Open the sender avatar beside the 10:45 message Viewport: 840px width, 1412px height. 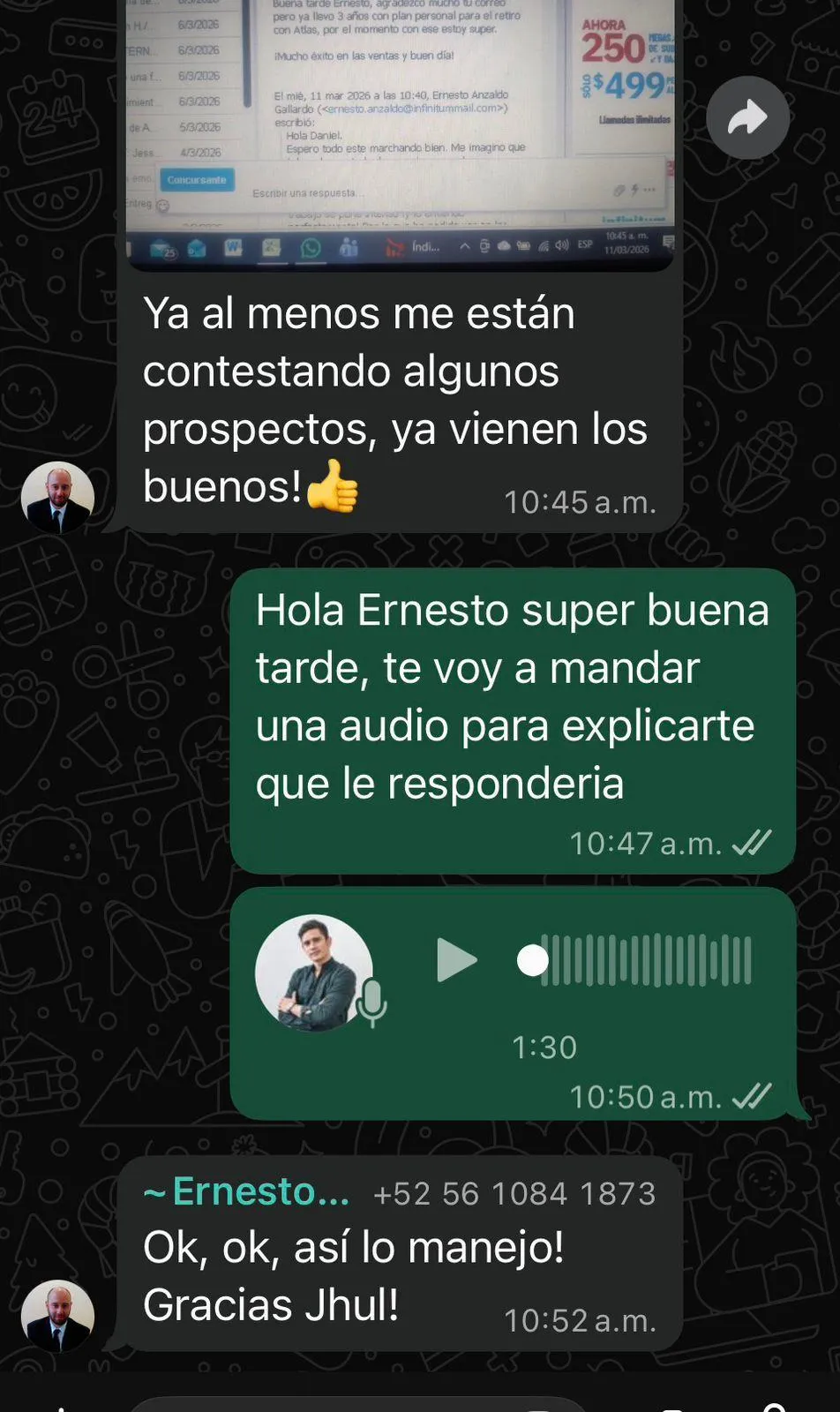point(58,498)
